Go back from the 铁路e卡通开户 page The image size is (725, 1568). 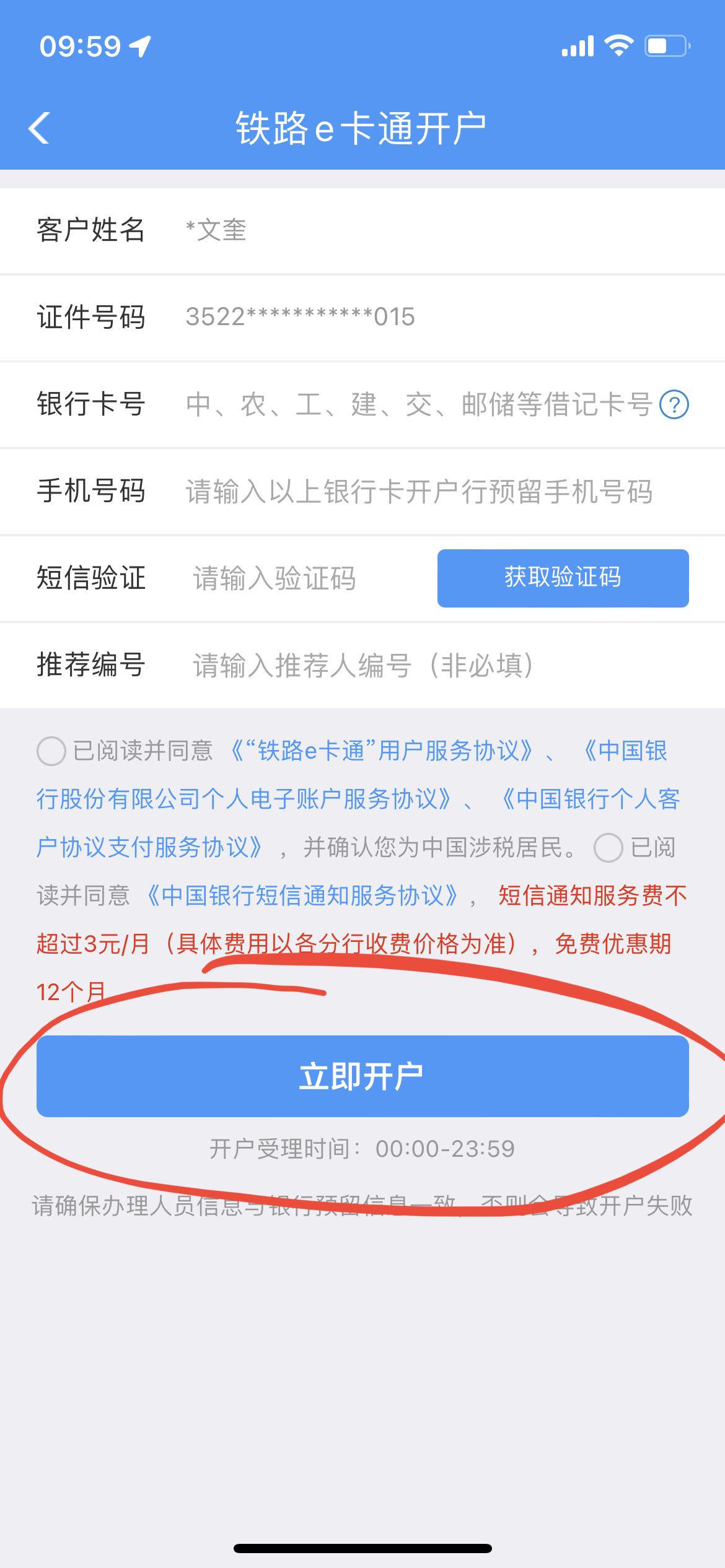39,129
